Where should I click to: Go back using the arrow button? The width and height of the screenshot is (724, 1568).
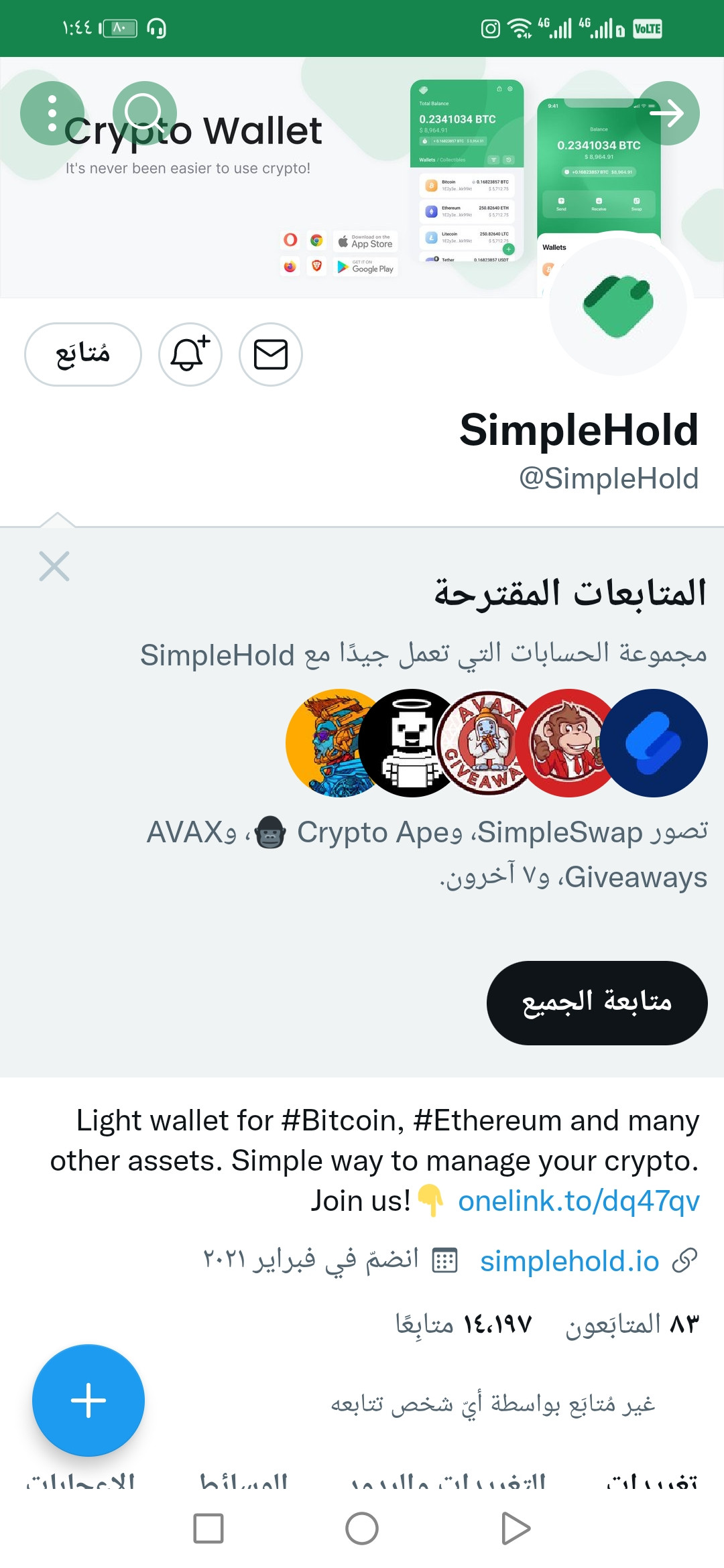point(667,113)
